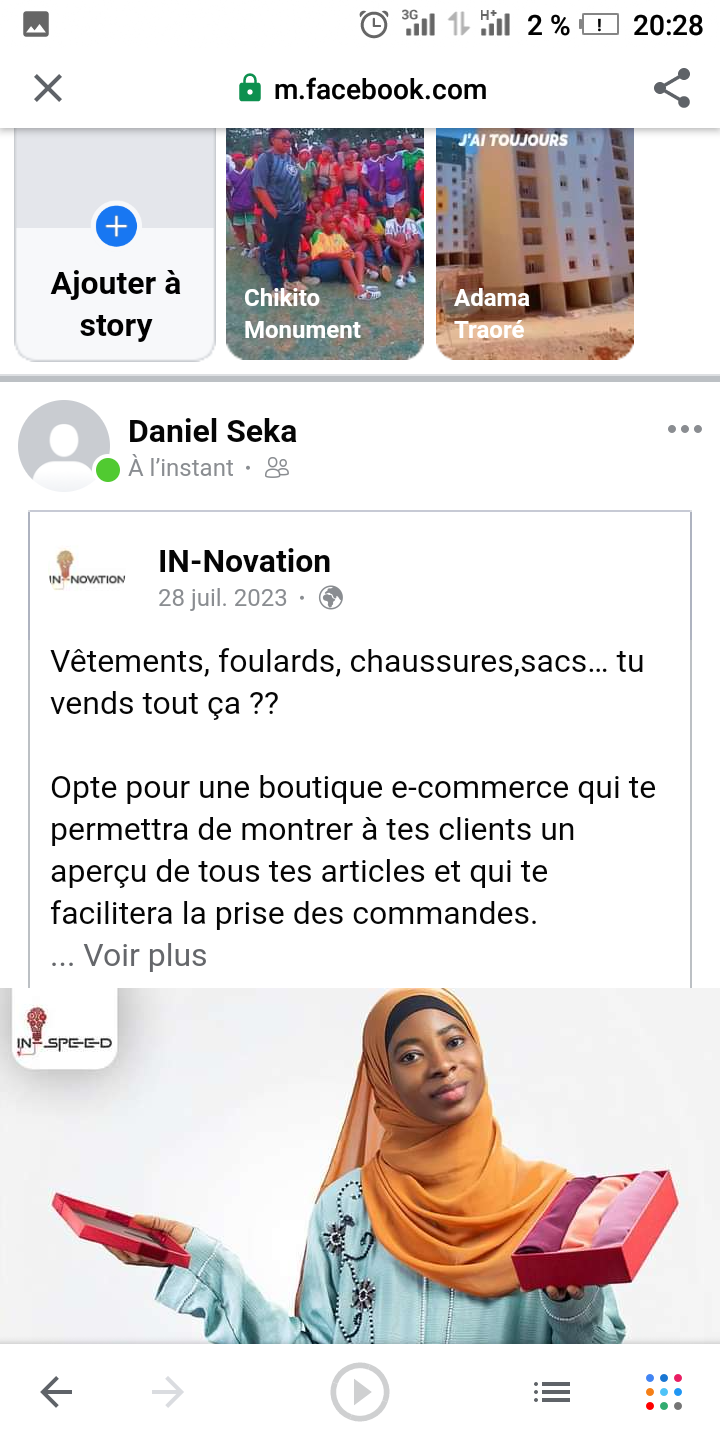Viewport: 720px width, 1440px height.
Task: Open Adama Traoré's story
Action: [x=535, y=245]
